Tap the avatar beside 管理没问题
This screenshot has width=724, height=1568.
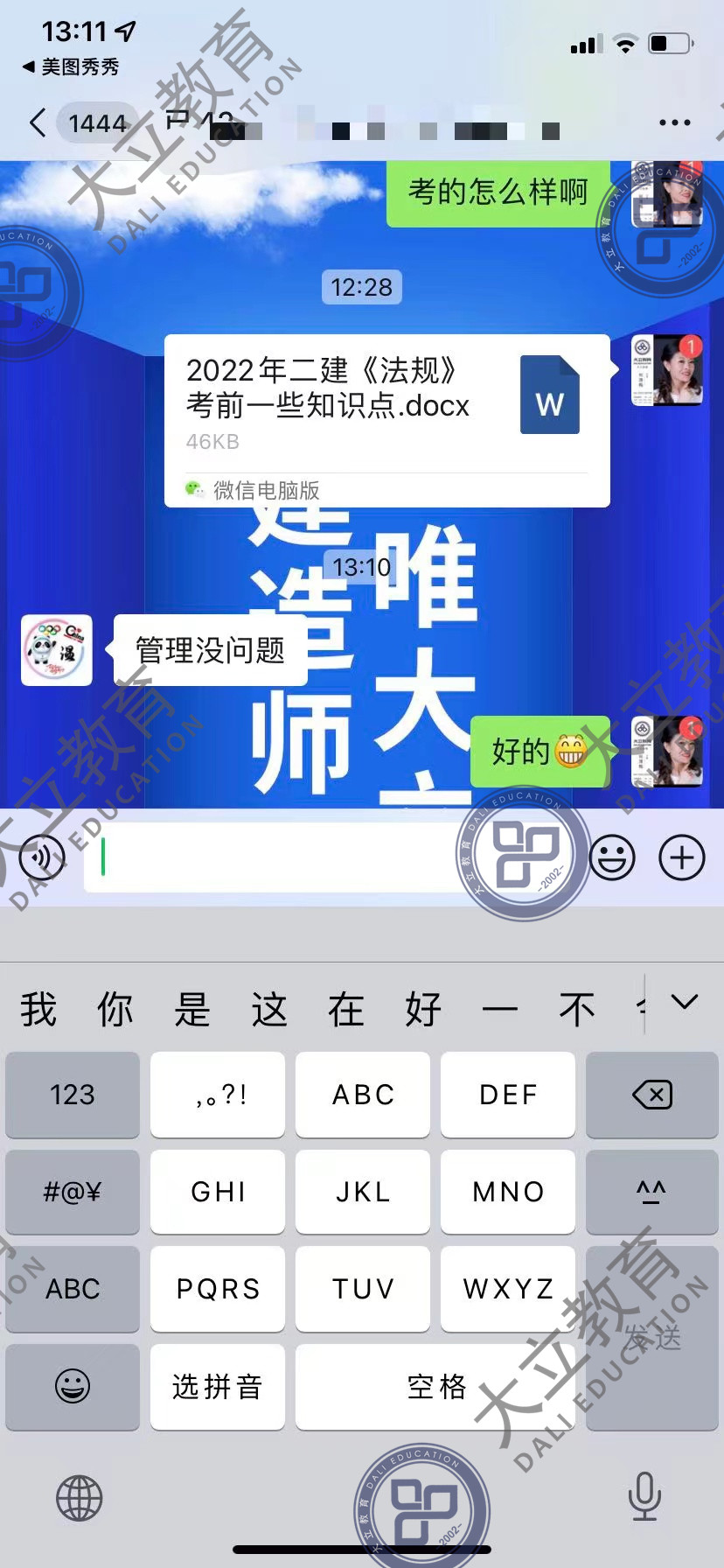pyautogui.click(x=57, y=650)
